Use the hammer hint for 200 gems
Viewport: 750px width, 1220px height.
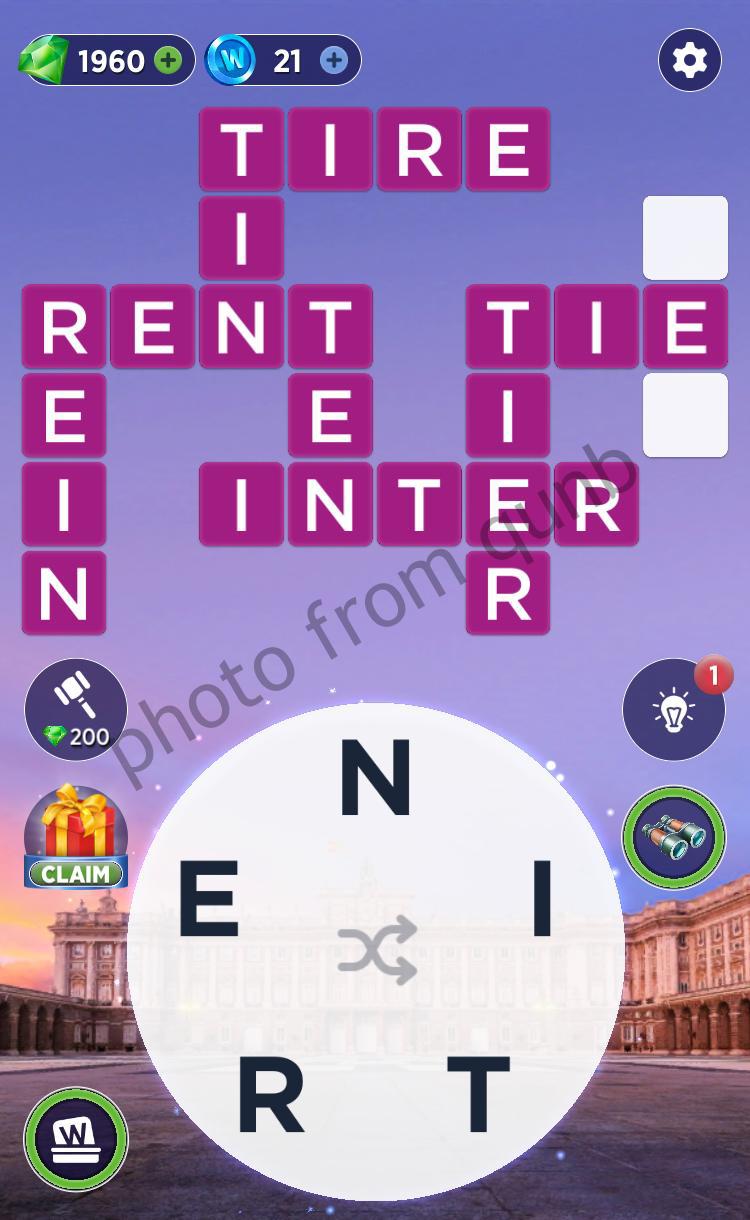pyautogui.click(x=75, y=709)
